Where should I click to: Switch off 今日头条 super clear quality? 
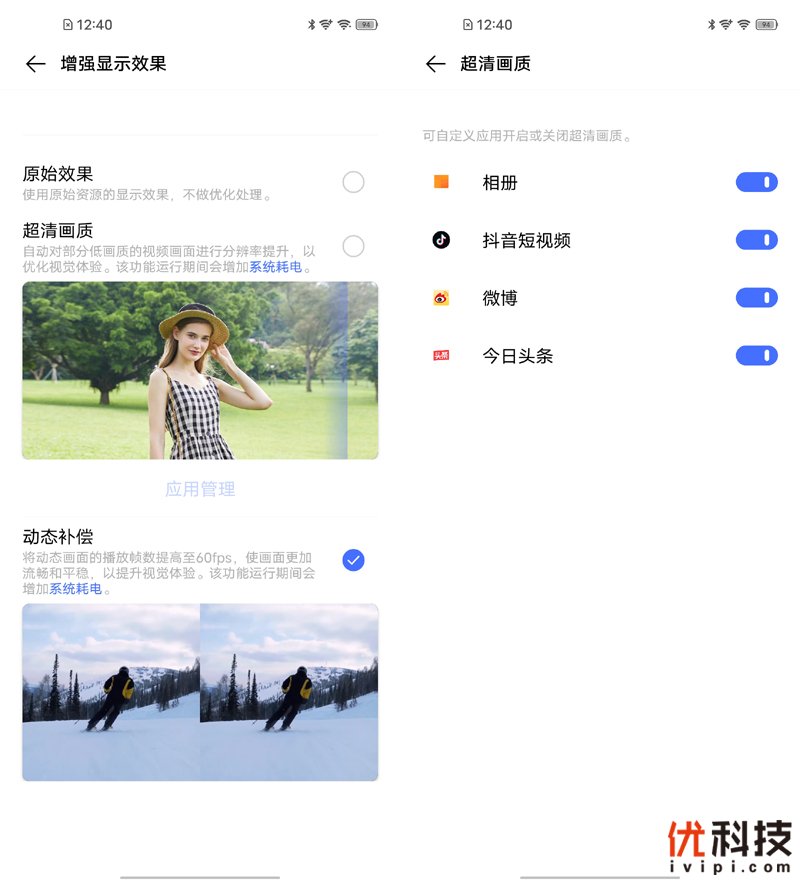756,355
